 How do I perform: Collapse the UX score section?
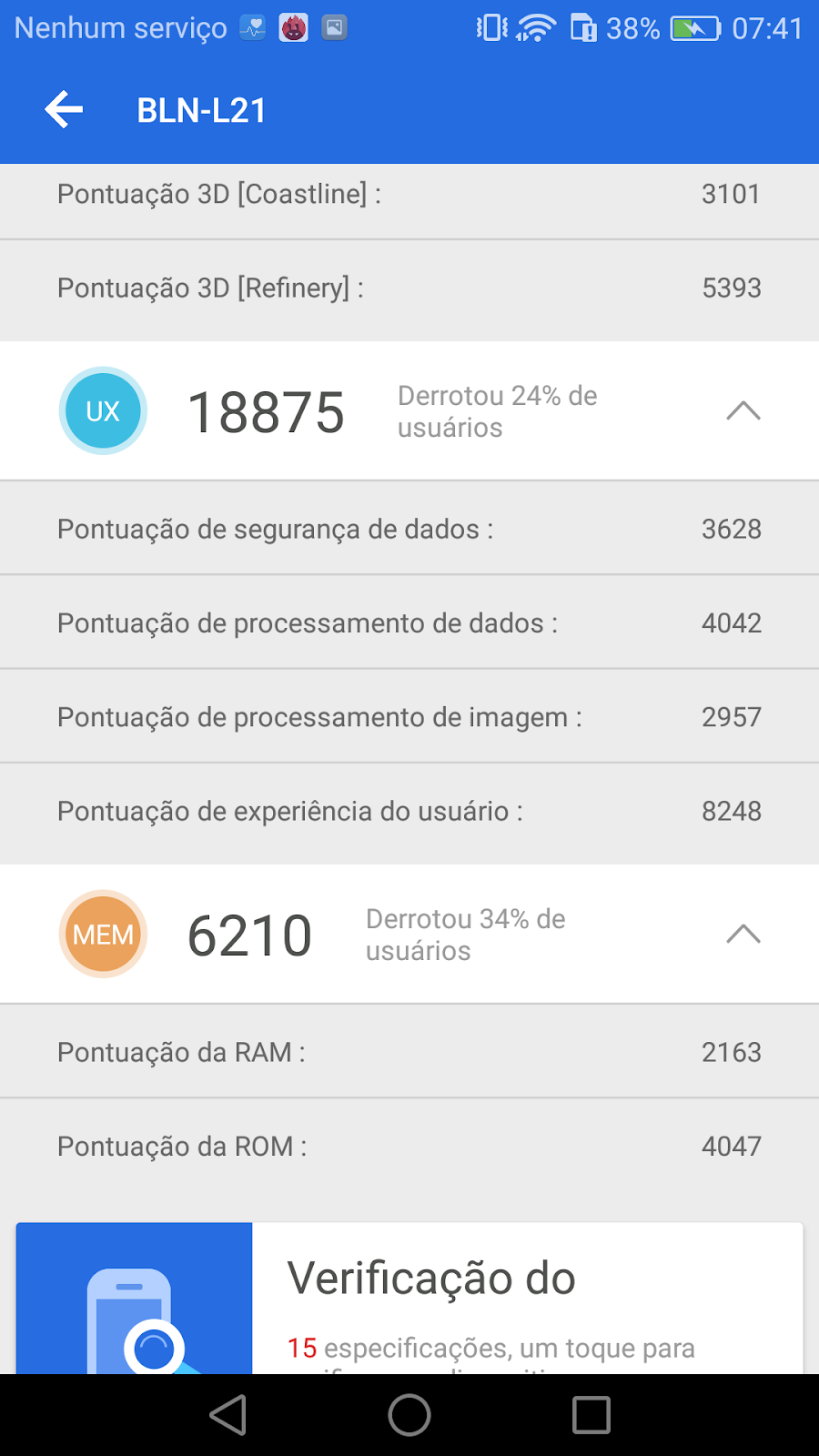coord(743,411)
